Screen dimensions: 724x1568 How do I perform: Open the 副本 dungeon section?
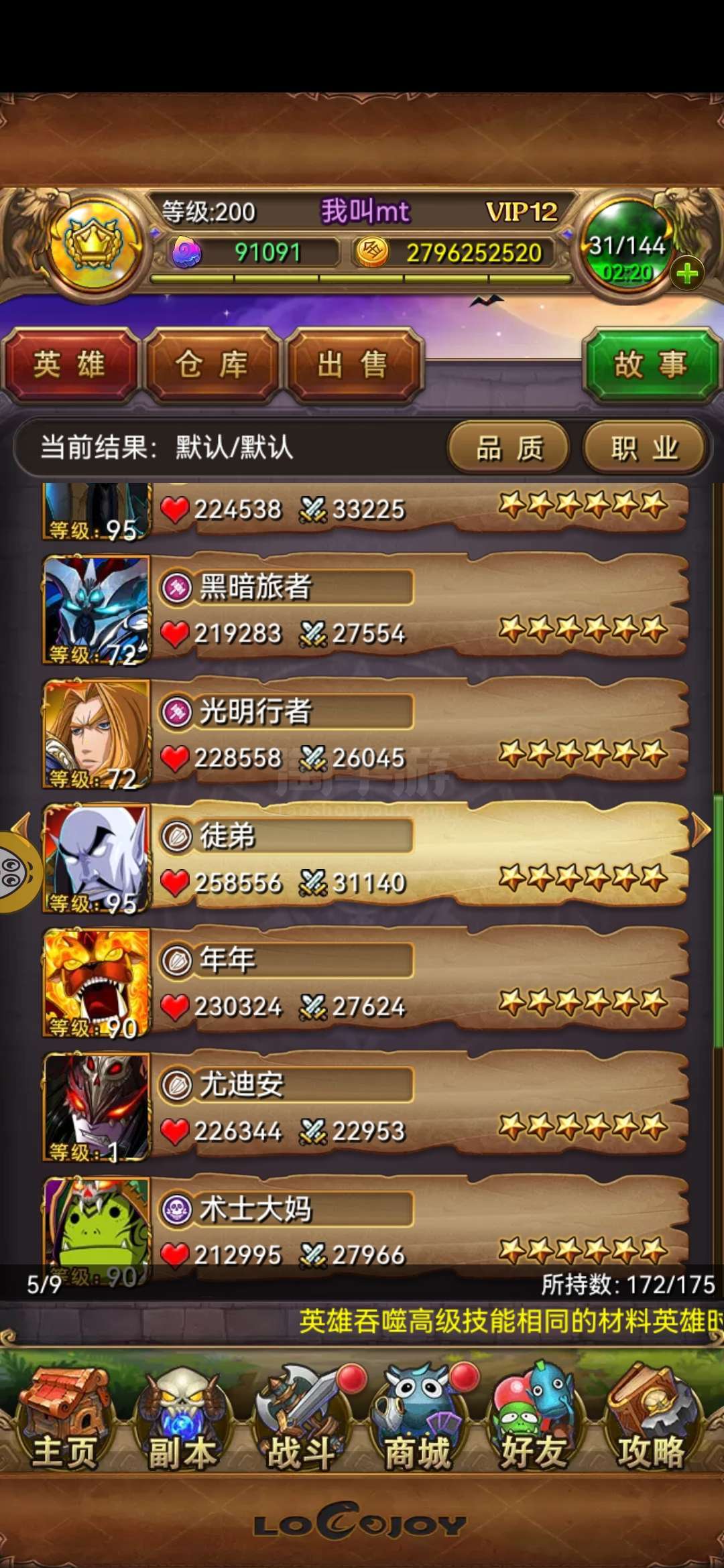click(182, 1419)
